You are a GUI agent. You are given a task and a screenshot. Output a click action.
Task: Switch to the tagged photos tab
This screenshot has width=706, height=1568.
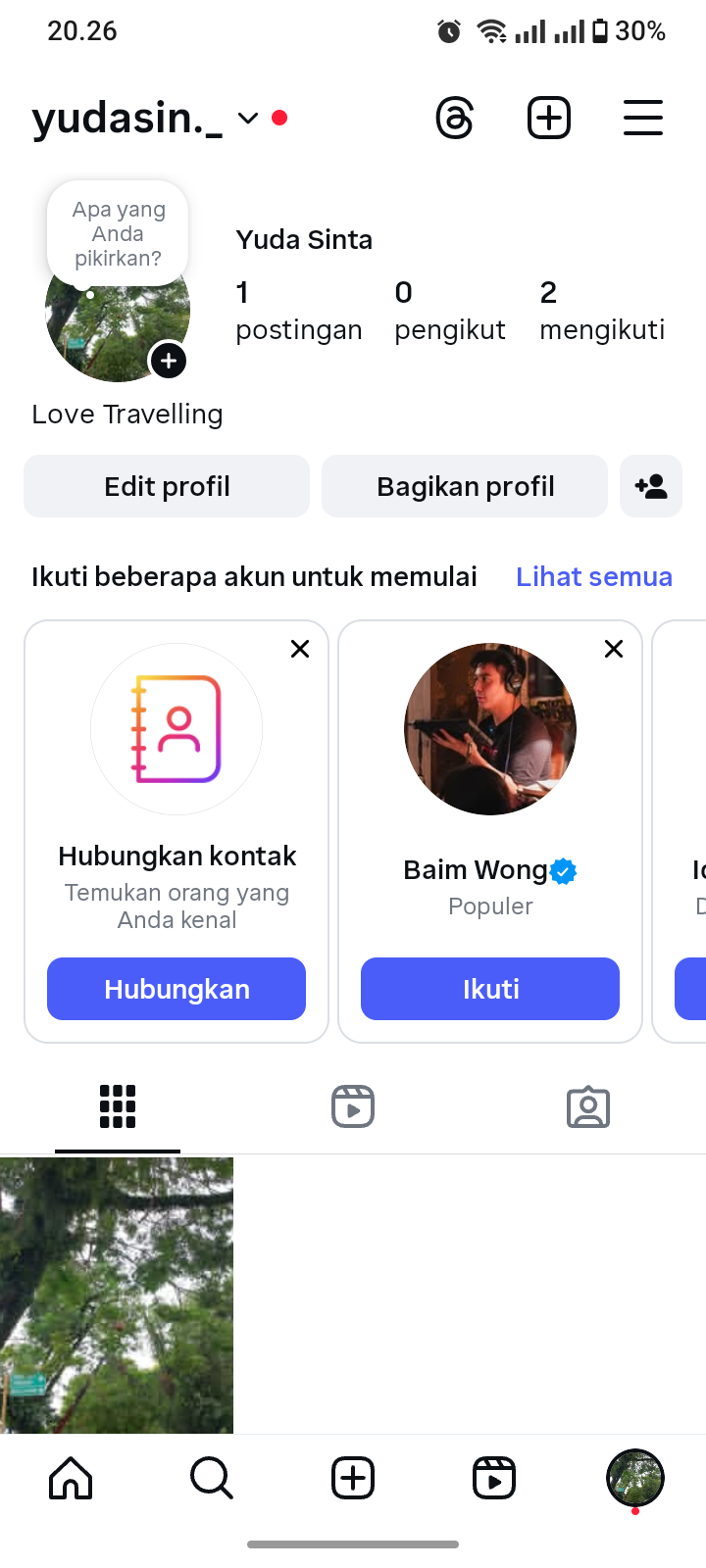[x=588, y=1106]
